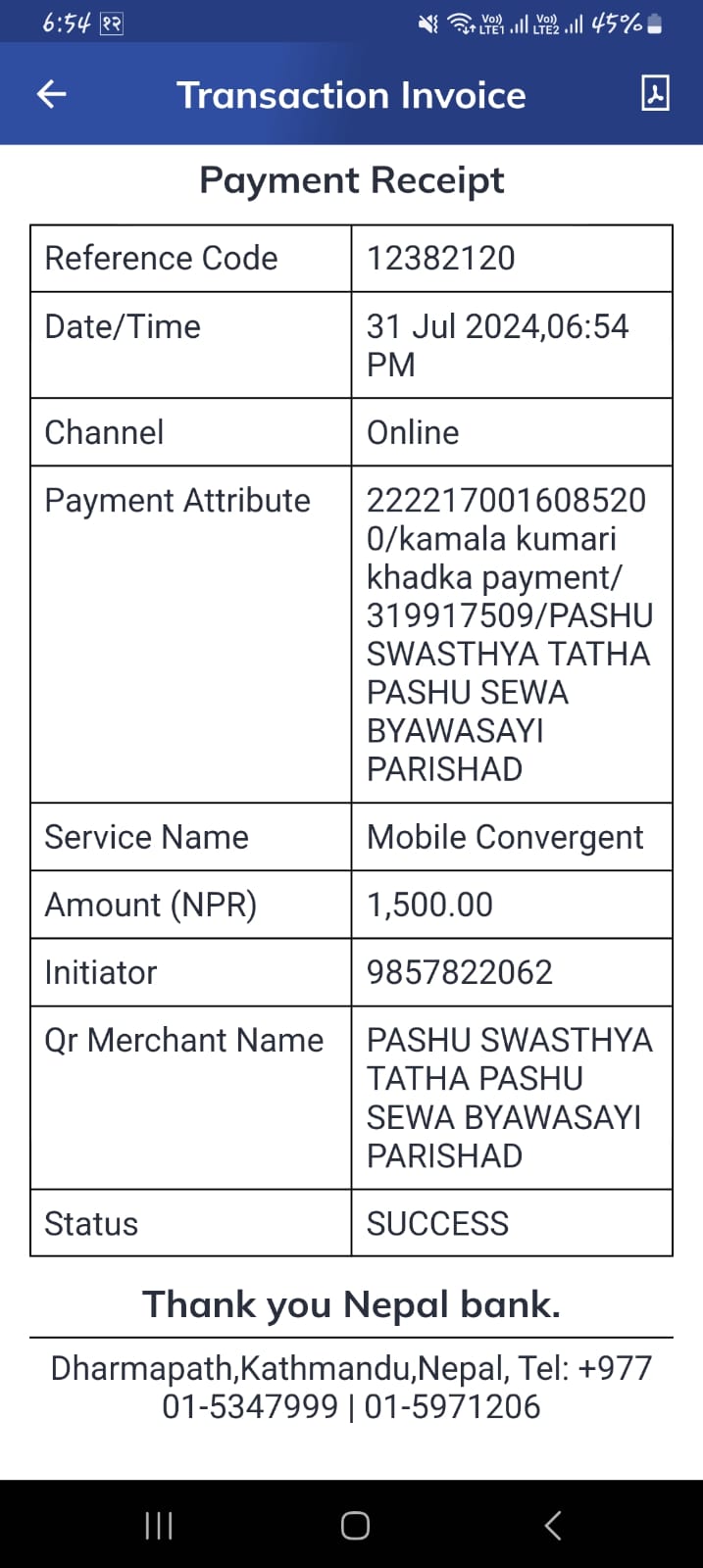Go back from Transaction Invoice

51,94
